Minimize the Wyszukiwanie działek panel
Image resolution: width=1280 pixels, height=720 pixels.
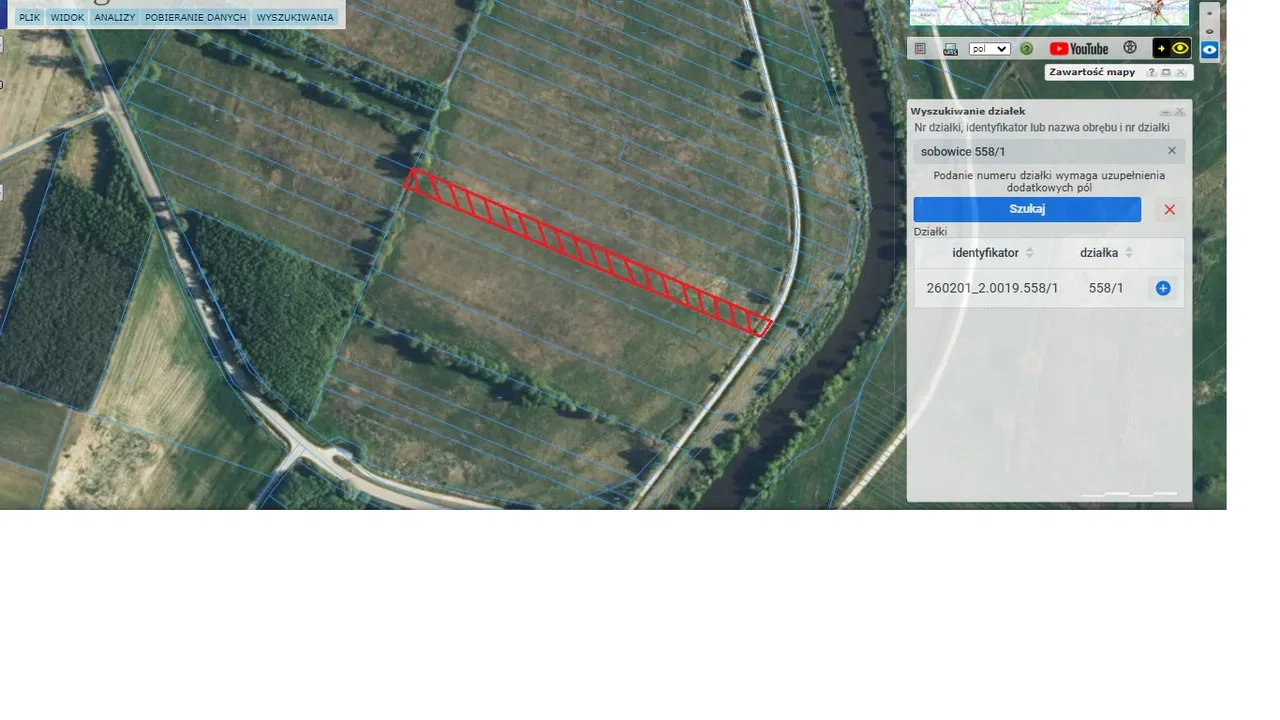click(x=1166, y=111)
